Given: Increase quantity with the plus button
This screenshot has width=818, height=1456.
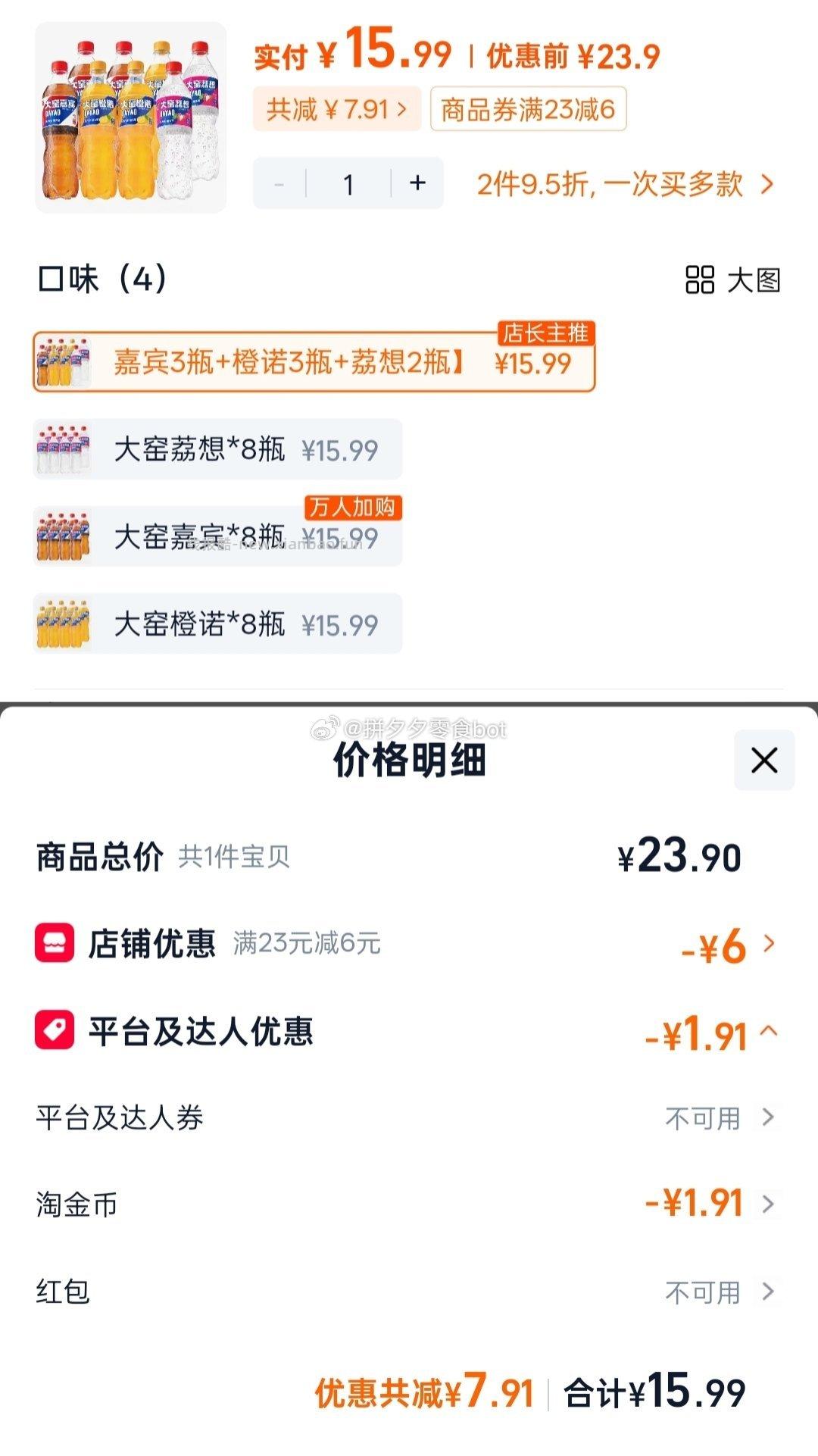Looking at the screenshot, I should click(x=417, y=183).
